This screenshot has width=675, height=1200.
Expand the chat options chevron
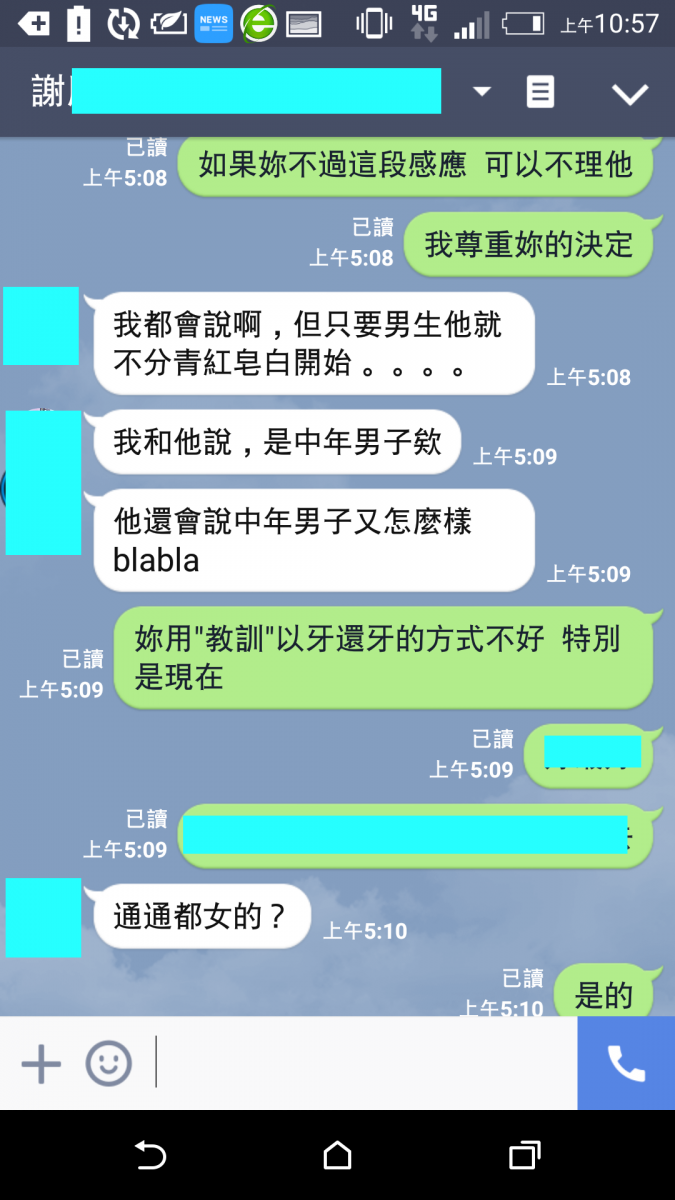(x=630, y=94)
